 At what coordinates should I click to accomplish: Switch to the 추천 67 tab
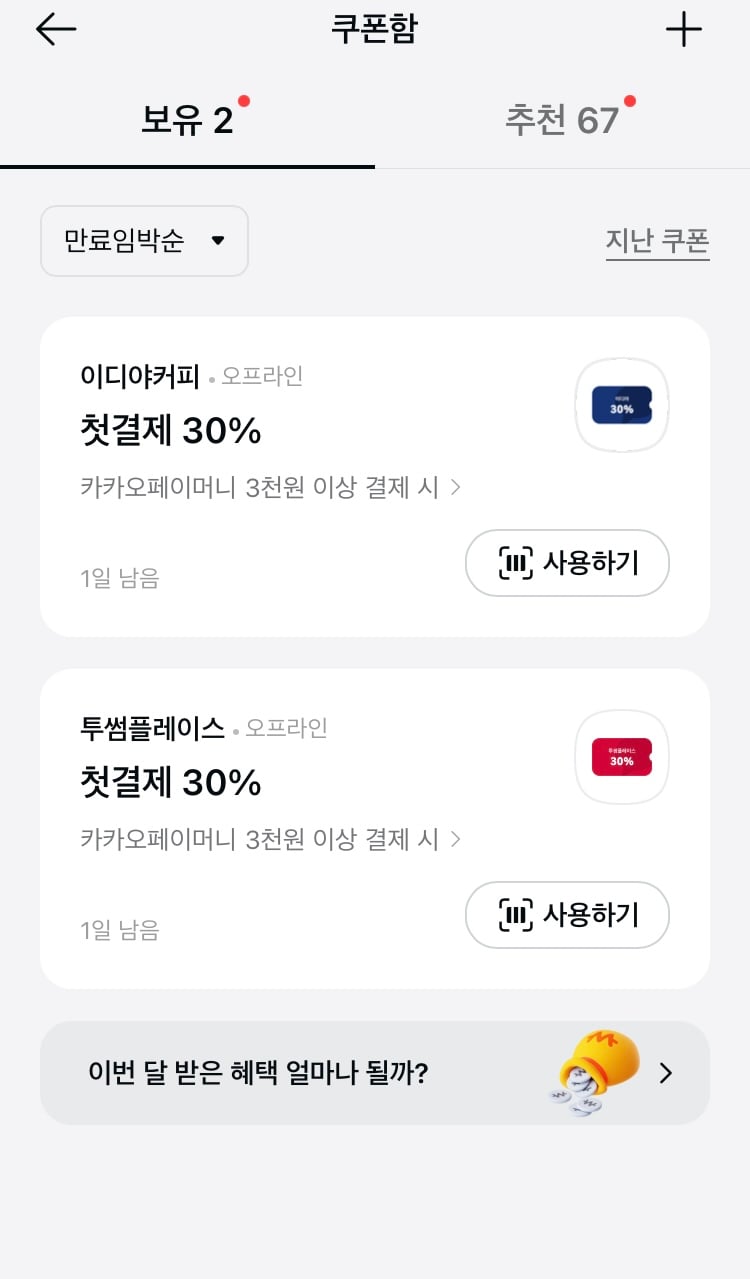point(562,121)
